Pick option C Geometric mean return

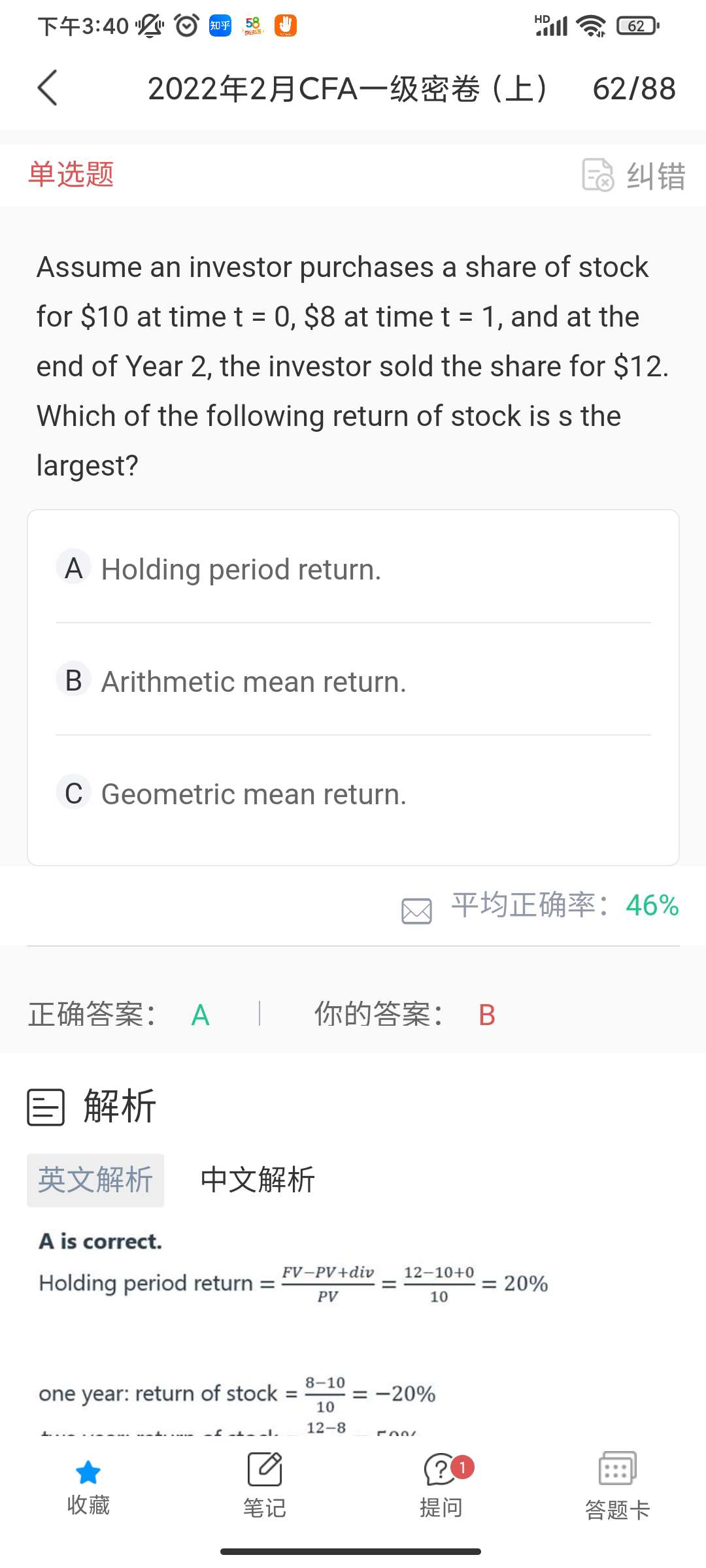click(x=254, y=794)
